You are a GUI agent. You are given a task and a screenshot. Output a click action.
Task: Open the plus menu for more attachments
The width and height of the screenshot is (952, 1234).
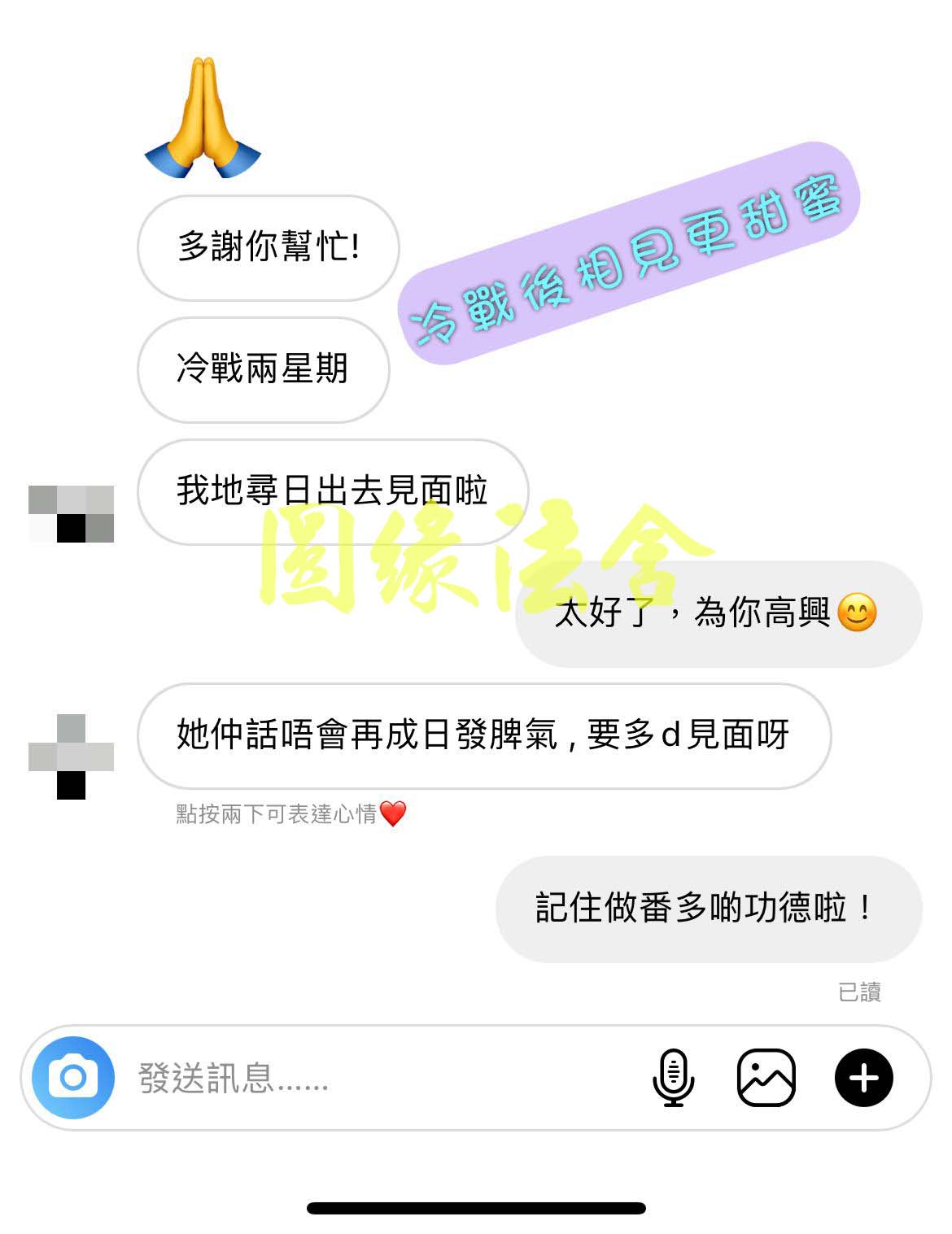pos(863,1078)
